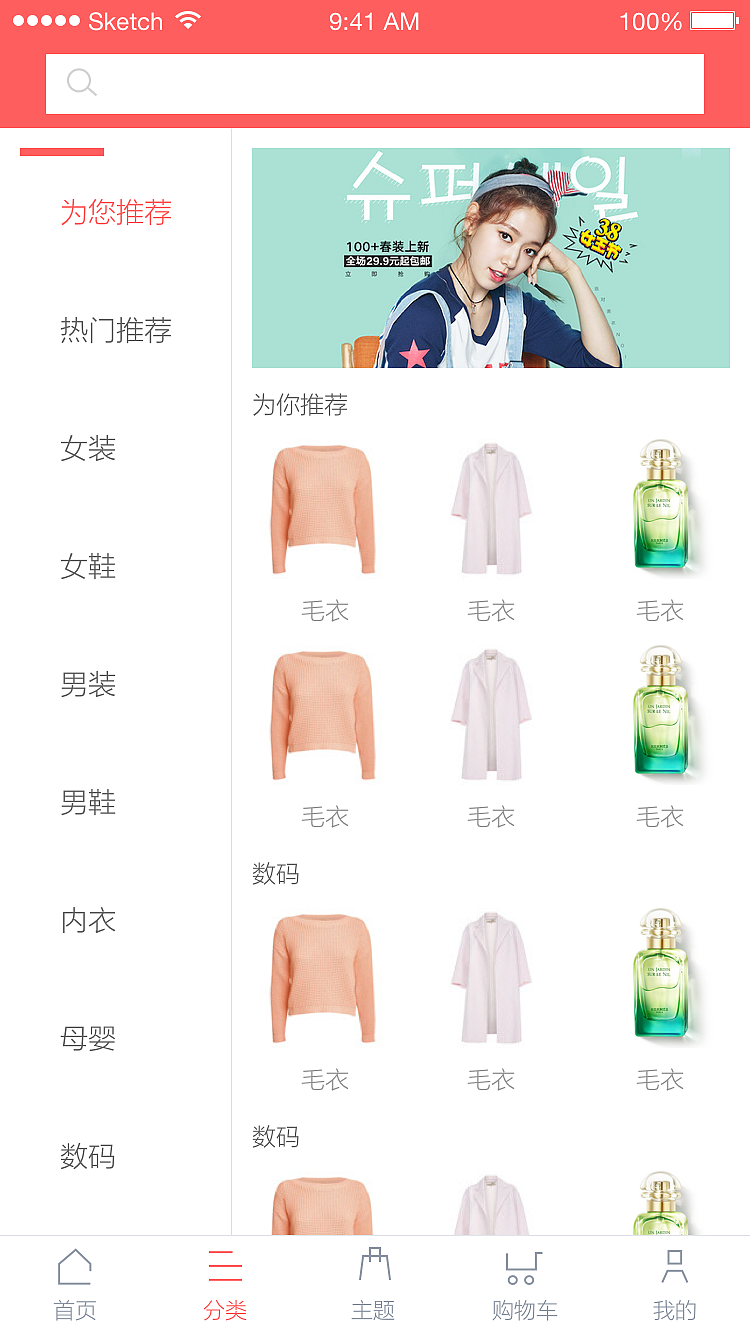Open the green perfume bottle thumbnail

660,508
